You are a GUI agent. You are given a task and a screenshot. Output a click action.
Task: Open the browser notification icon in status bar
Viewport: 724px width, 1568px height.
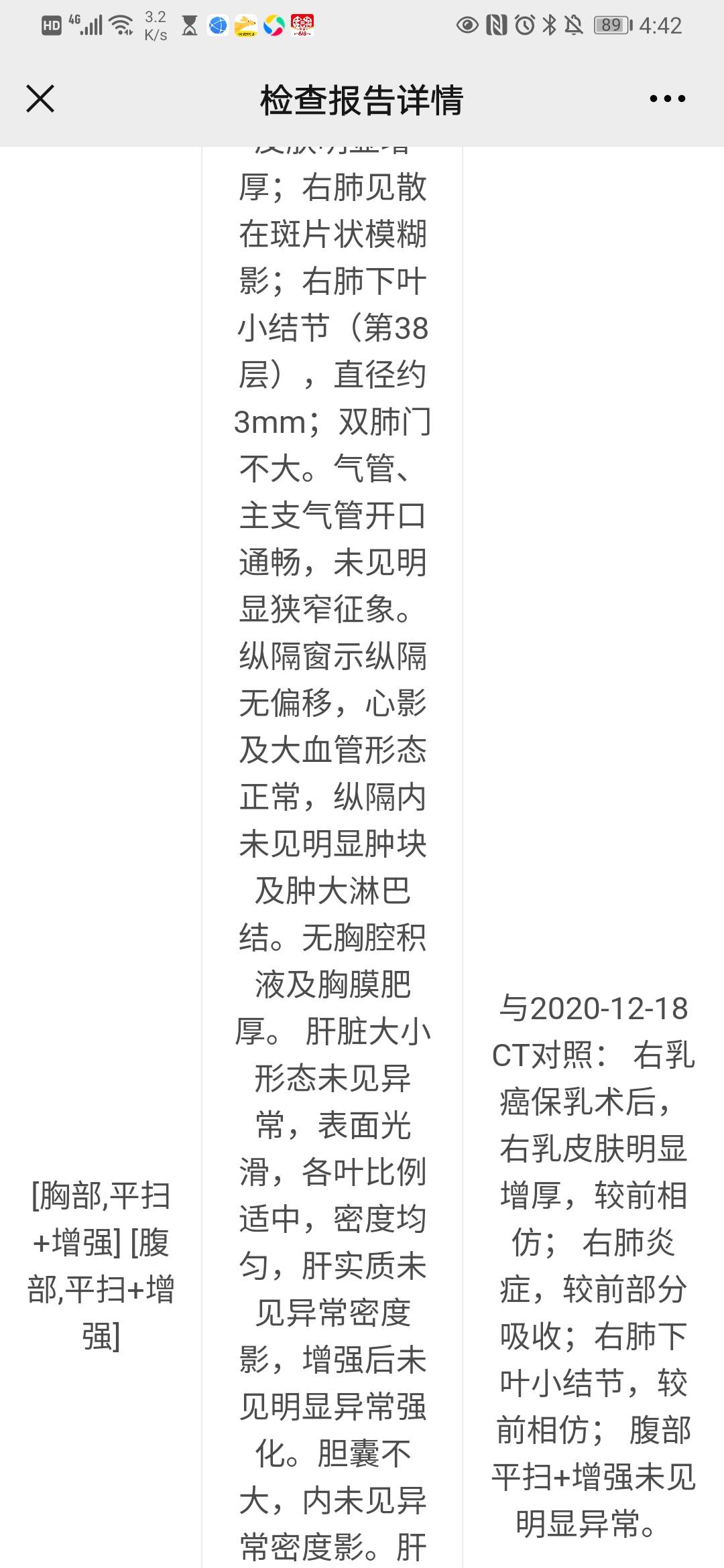click(217, 24)
